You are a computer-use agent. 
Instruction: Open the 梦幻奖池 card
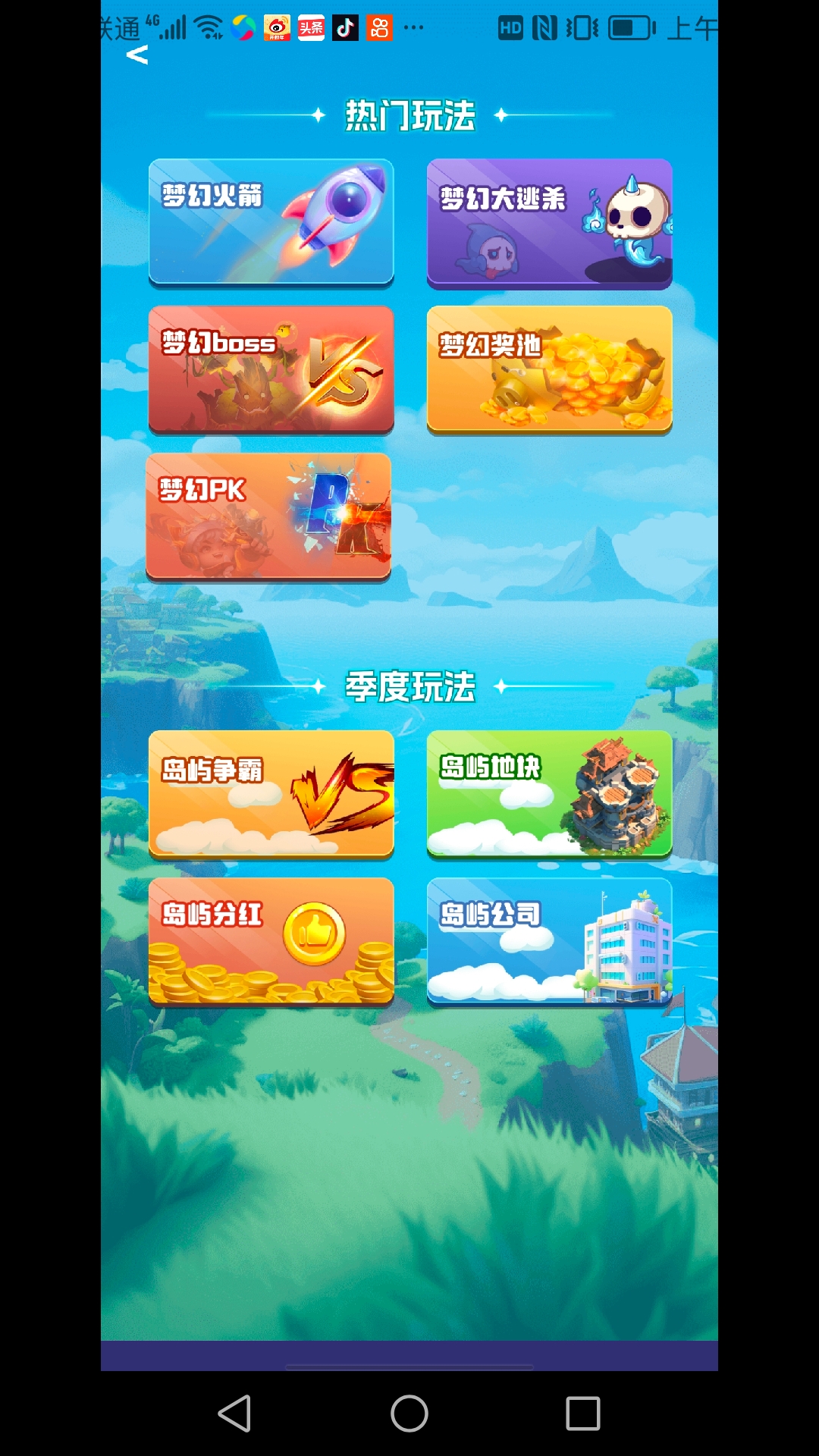click(550, 369)
